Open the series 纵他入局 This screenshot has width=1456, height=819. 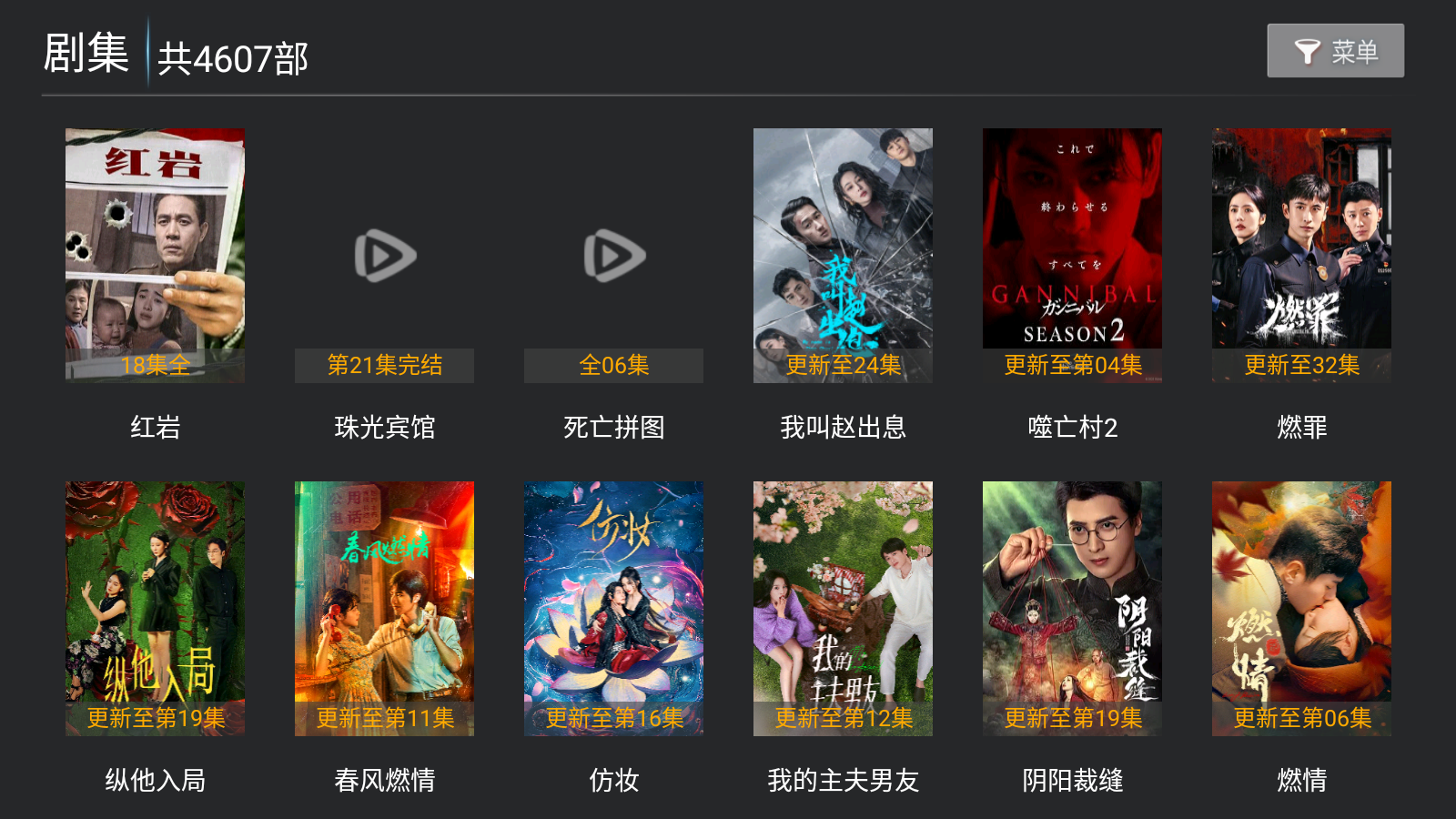pyautogui.click(x=155, y=608)
